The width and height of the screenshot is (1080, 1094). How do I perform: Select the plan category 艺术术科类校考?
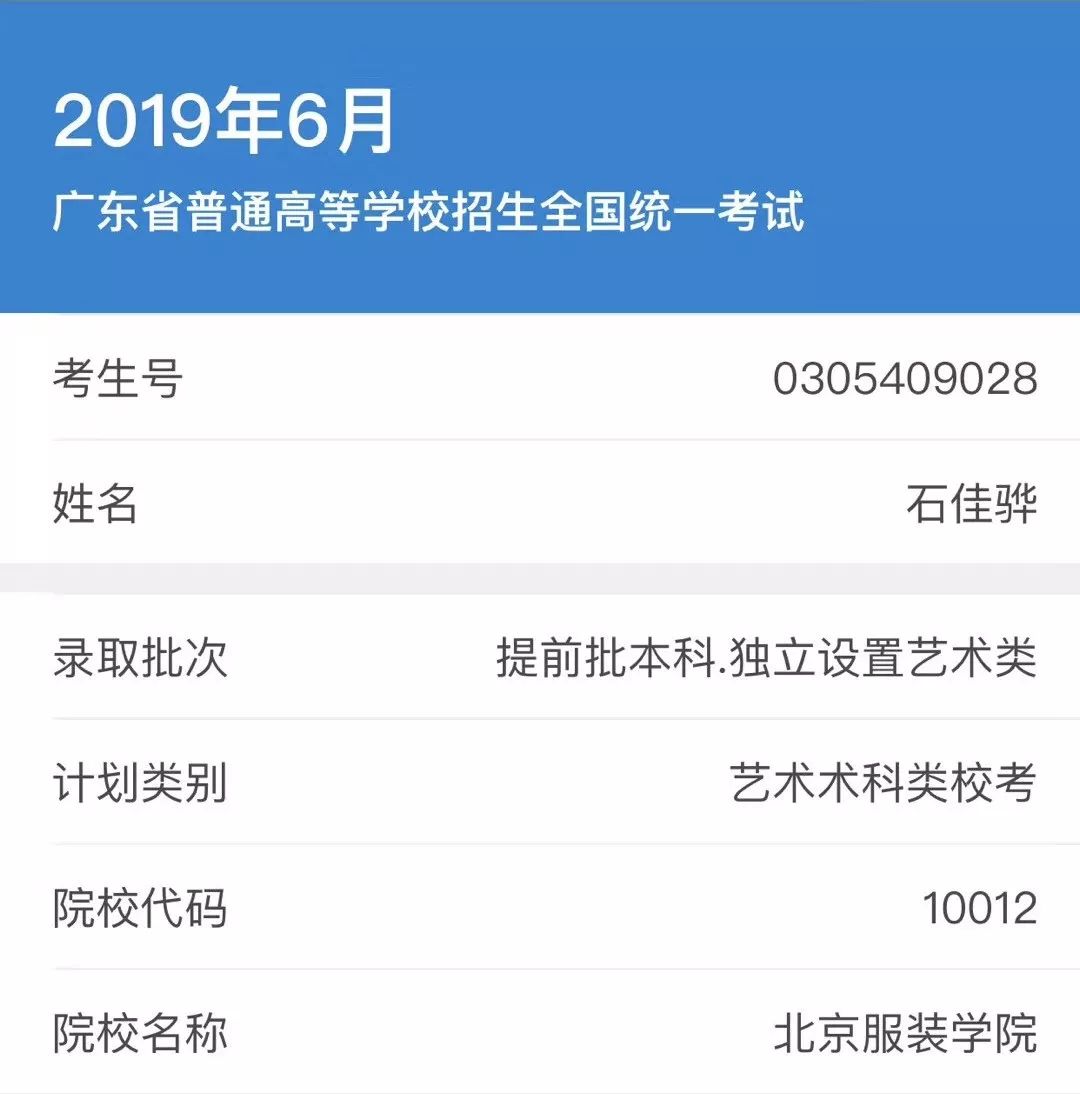pos(885,786)
